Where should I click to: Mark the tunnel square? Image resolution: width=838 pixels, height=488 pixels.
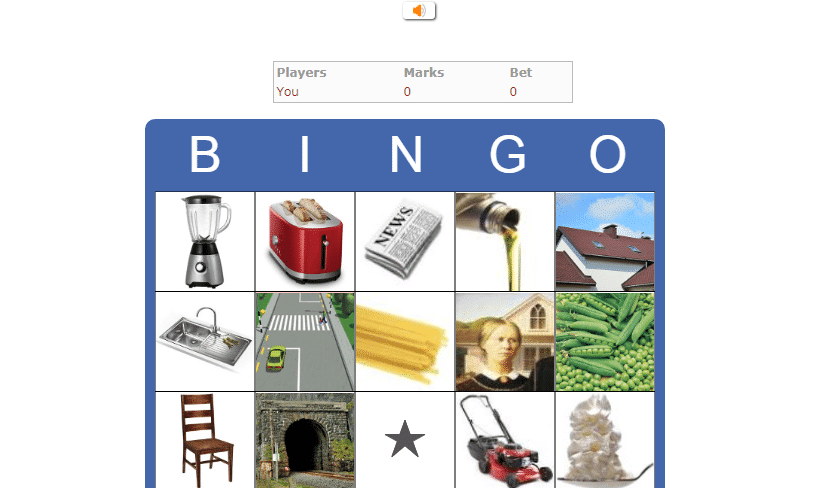305,440
